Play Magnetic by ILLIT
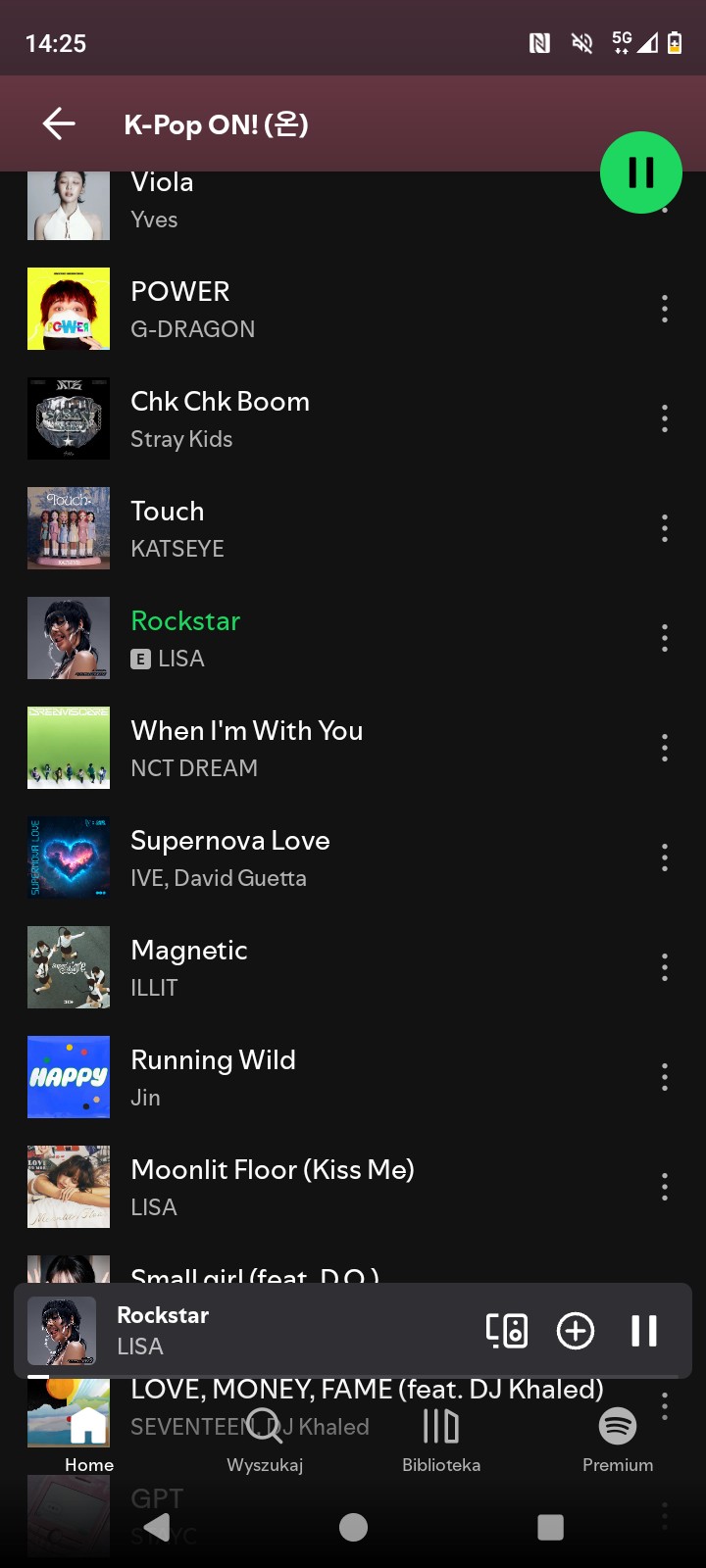The height and width of the screenshot is (1568, 706). [294, 967]
